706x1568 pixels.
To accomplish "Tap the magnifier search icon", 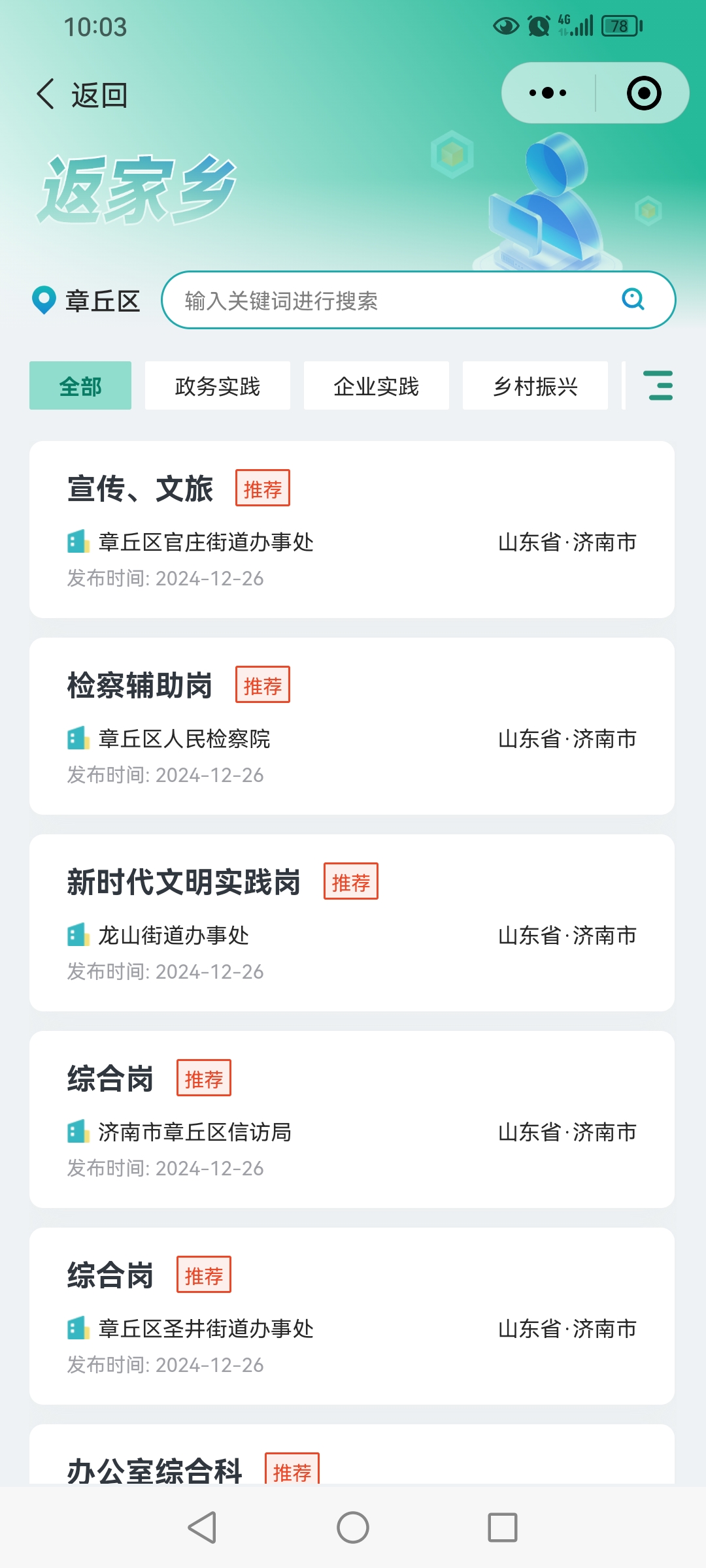I will click(633, 299).
